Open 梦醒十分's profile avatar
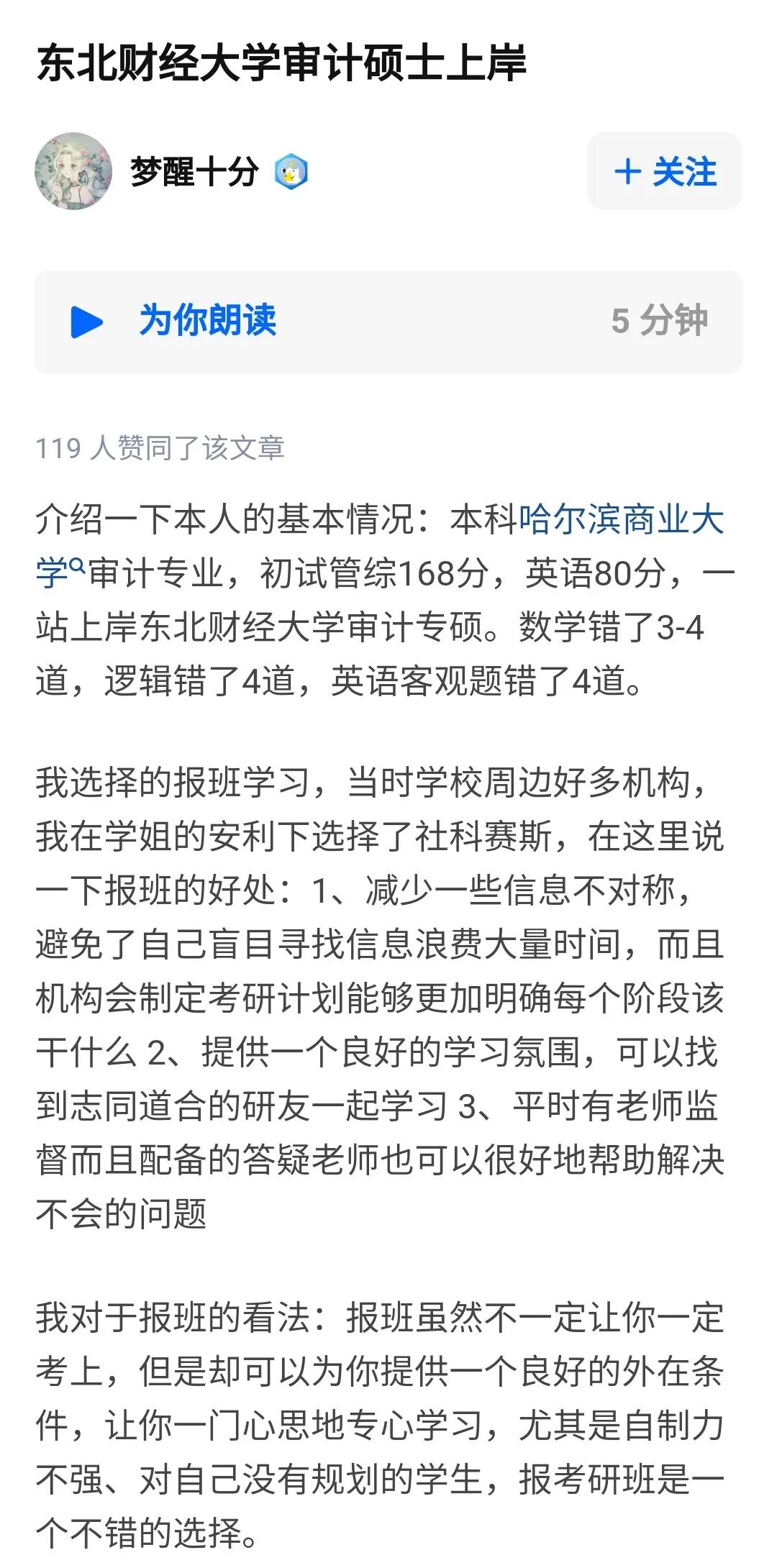This screenshot has width=777, height=1568. [x=73, y=171]
